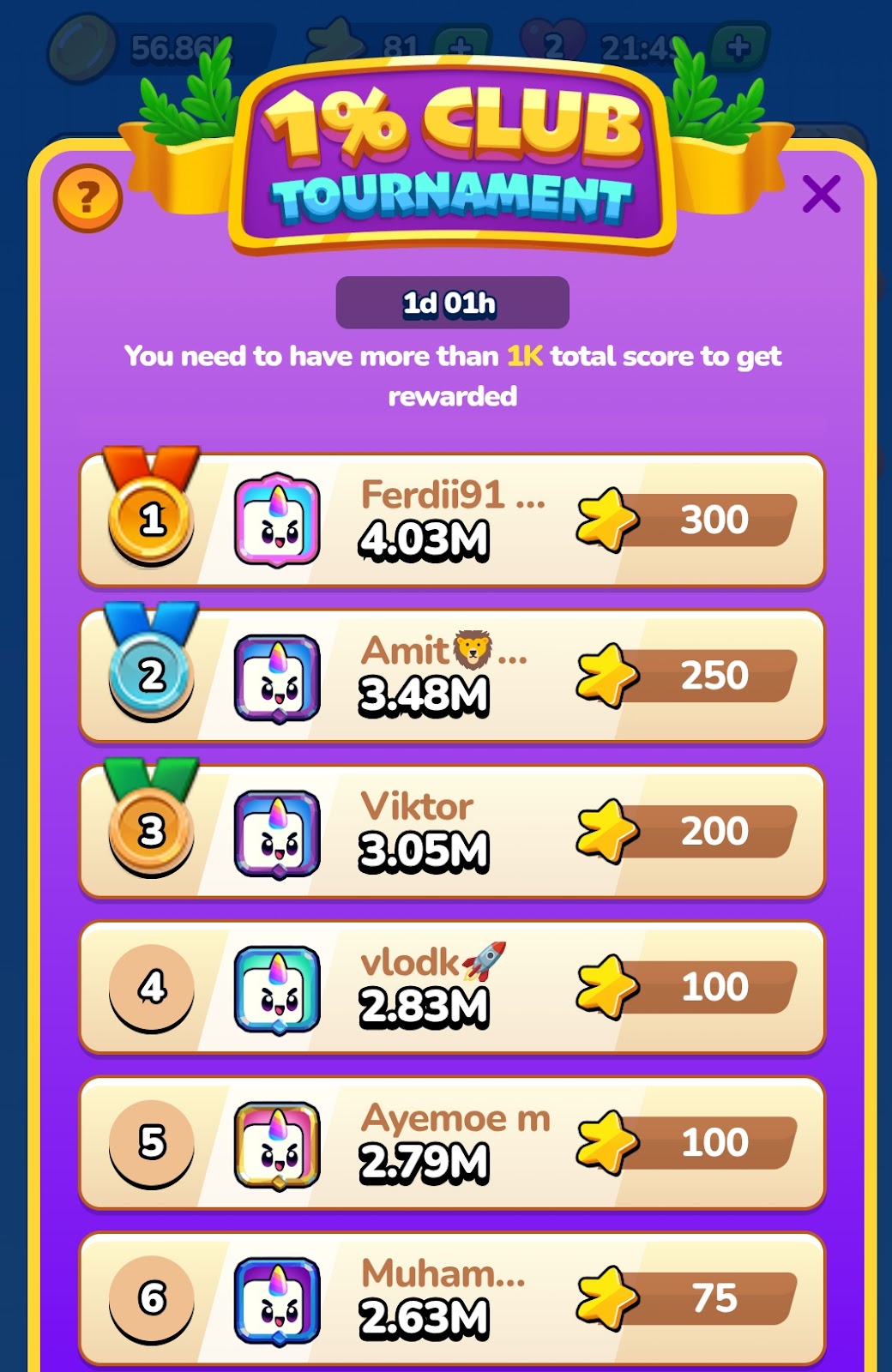Select Viktor's third place entry

(x=452, y=831)
